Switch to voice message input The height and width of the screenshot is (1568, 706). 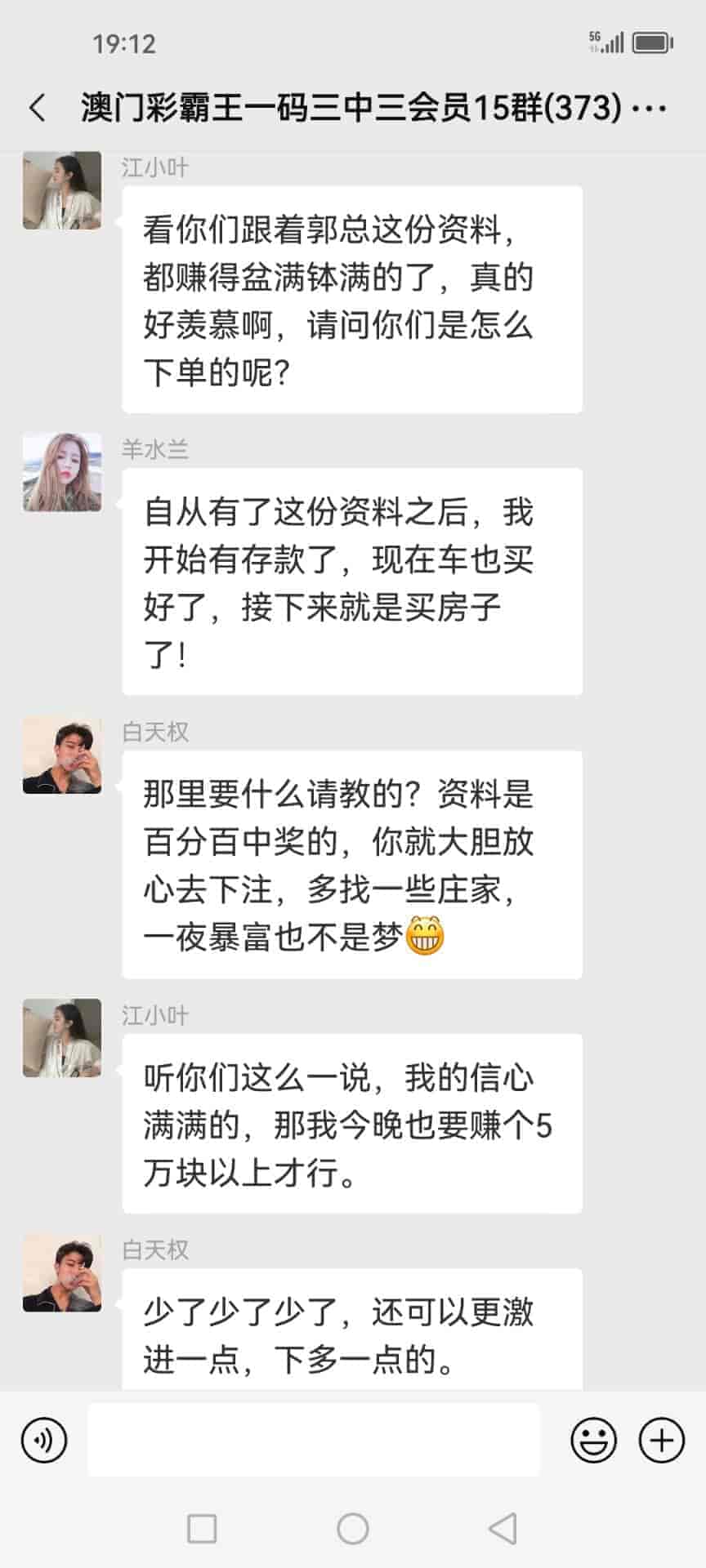point(44,1440)
